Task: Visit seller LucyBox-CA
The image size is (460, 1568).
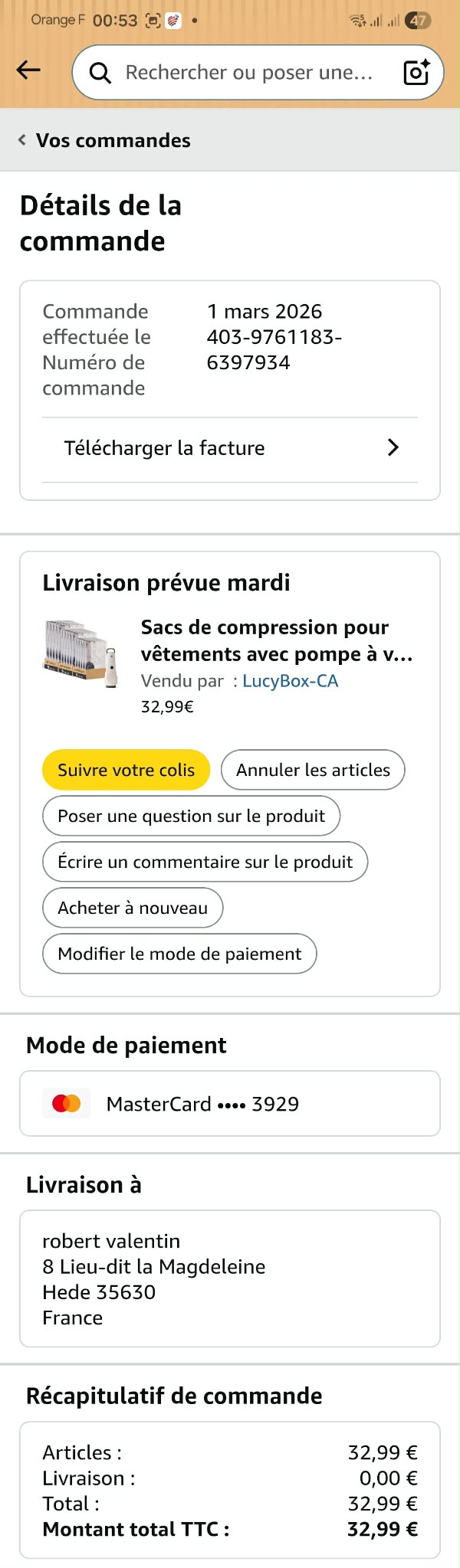Action: pos(290,681)
